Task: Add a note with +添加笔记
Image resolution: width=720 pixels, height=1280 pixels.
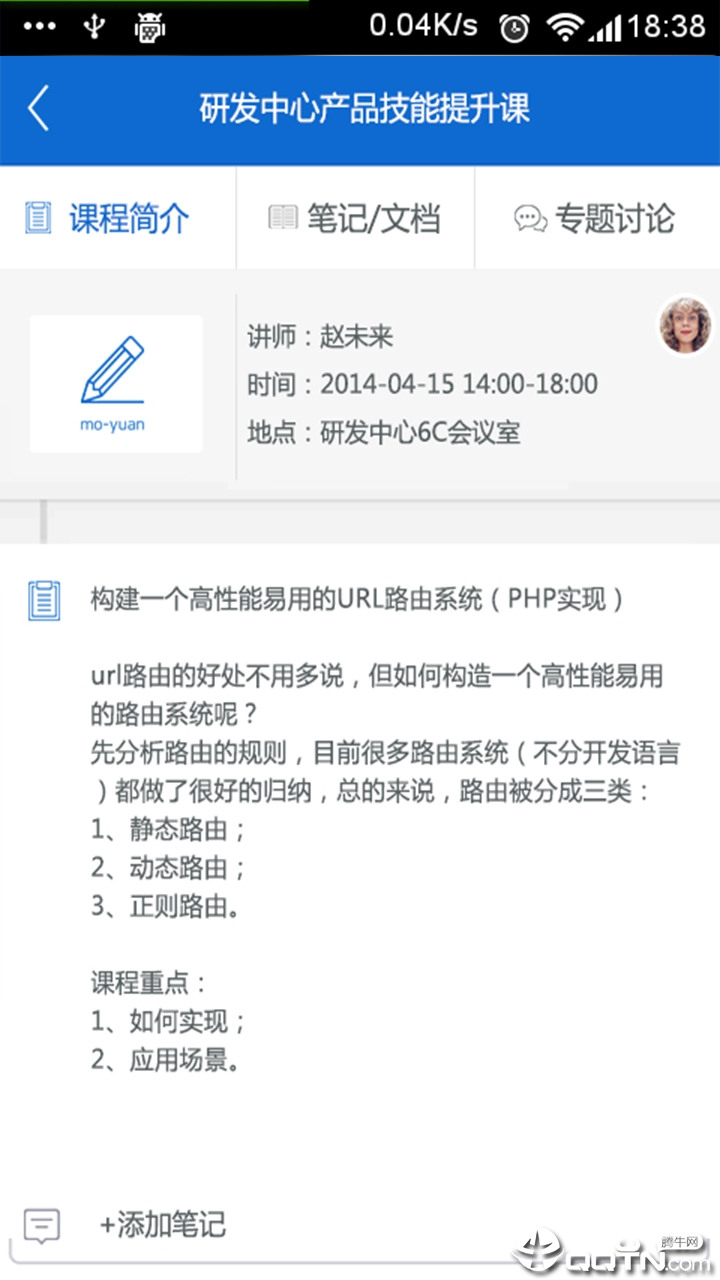Action: pyautogui.click(x=160, y=1224)
